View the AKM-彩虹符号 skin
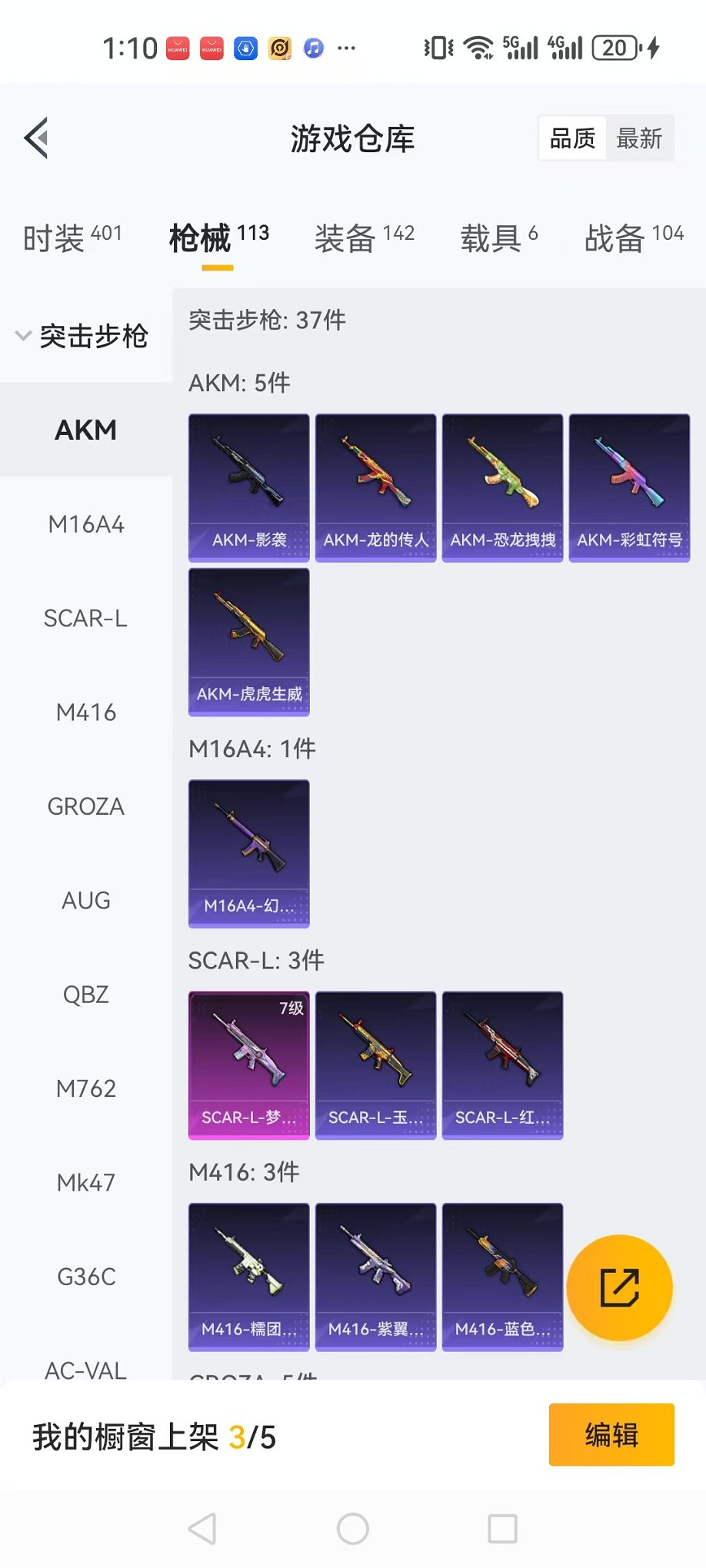The width and height of the screenshot is (706, 1568). (629, 487)
